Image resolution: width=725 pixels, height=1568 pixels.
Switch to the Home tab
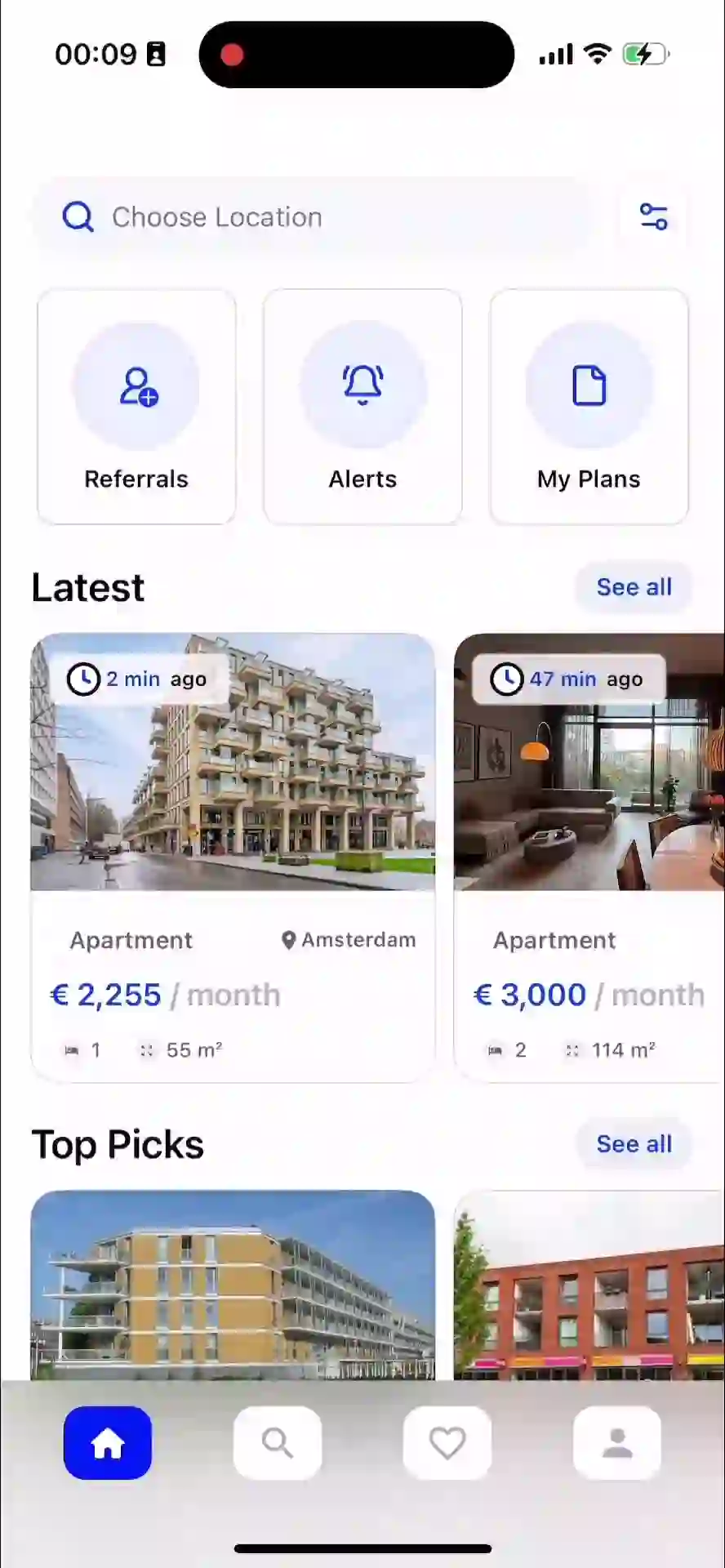[108, 1443]
